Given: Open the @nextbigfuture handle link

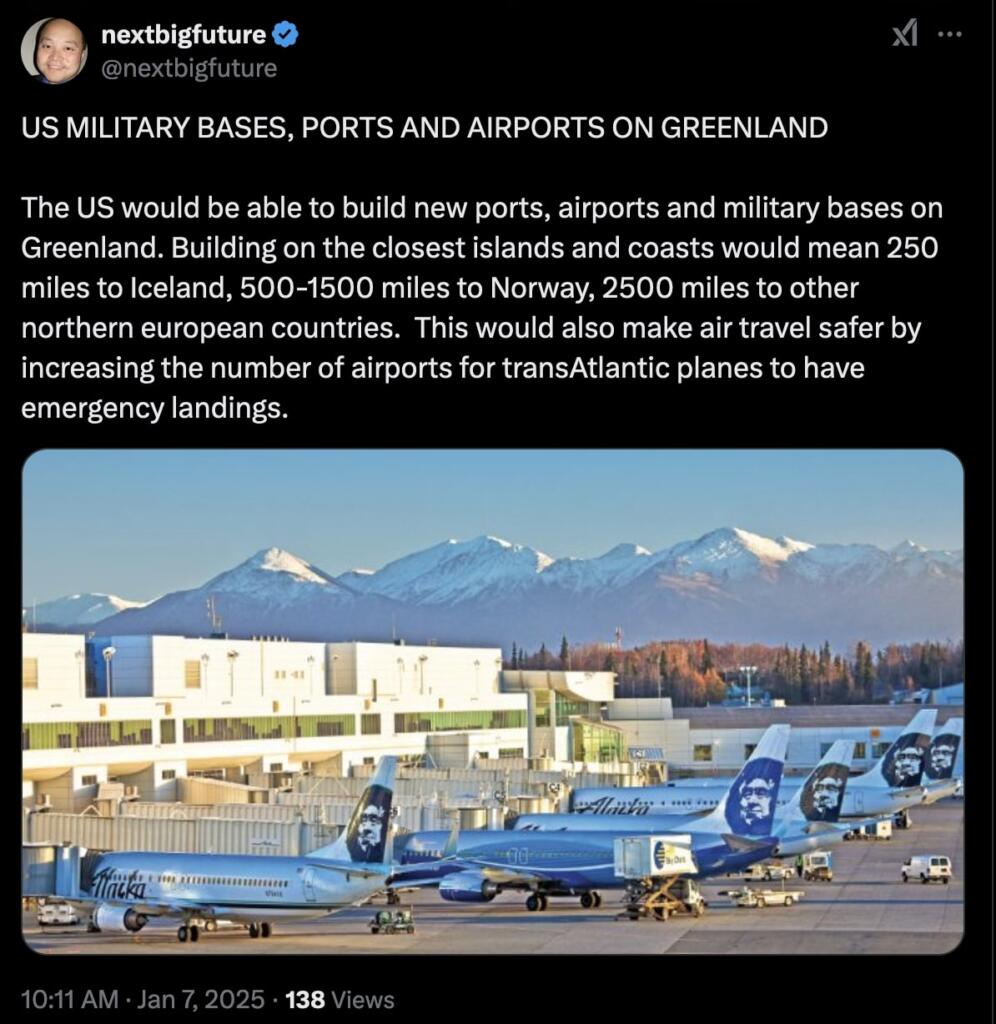Looking at the screenshot, I should pos(189,68).
